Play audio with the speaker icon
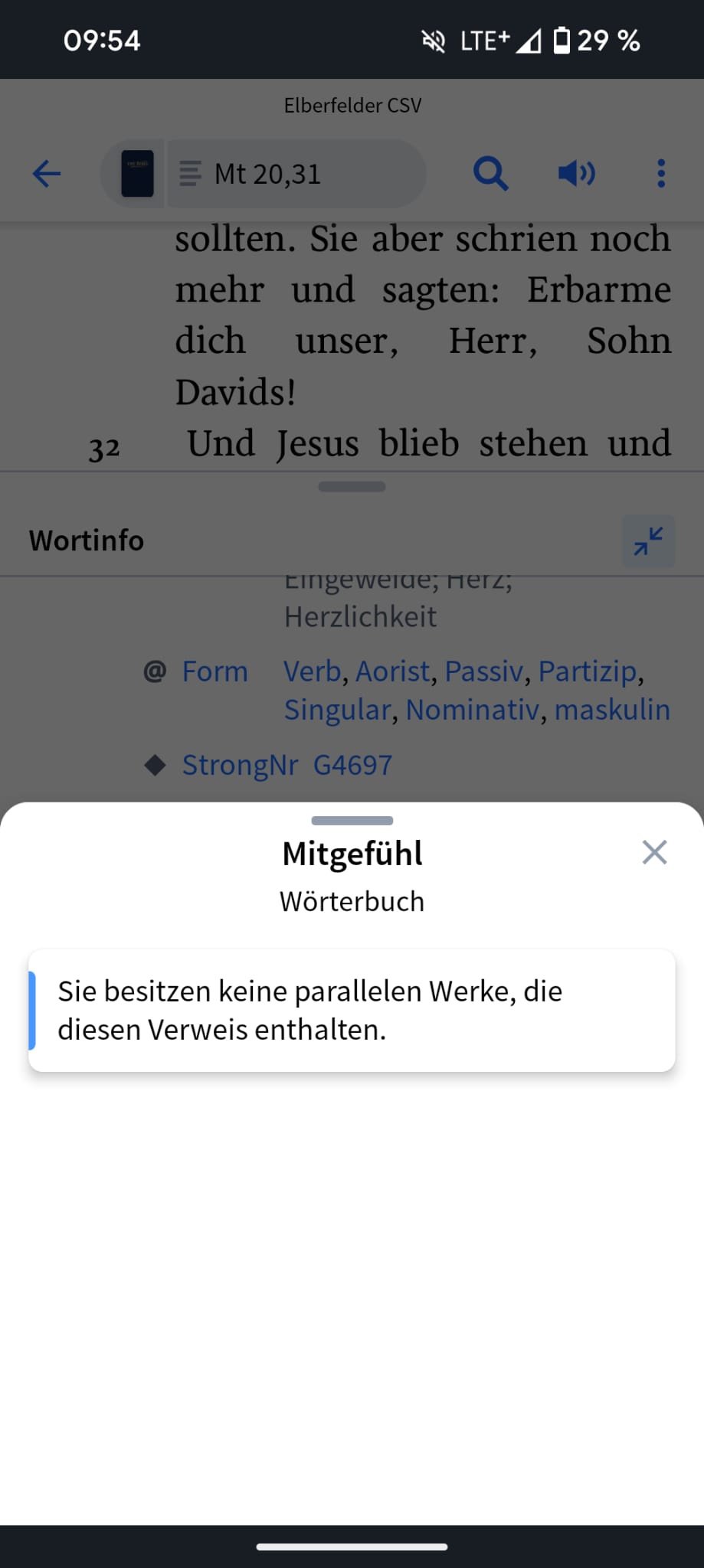This screenshot has width=704, height=1568. 576,174
